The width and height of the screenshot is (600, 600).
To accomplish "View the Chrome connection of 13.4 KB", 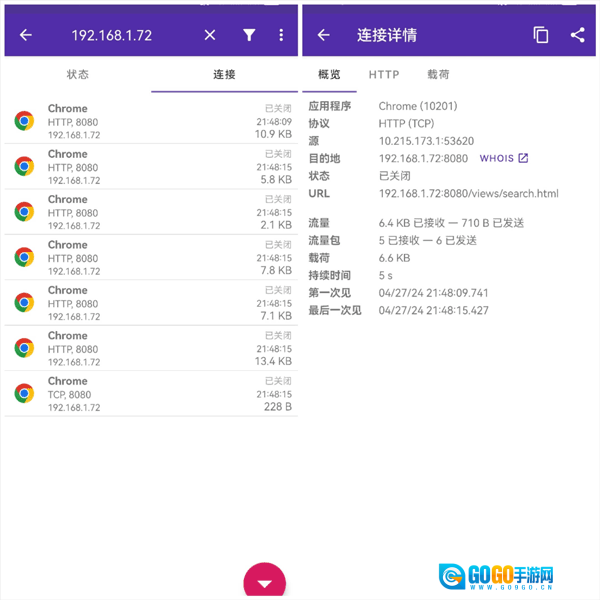I will coord(150,348).
